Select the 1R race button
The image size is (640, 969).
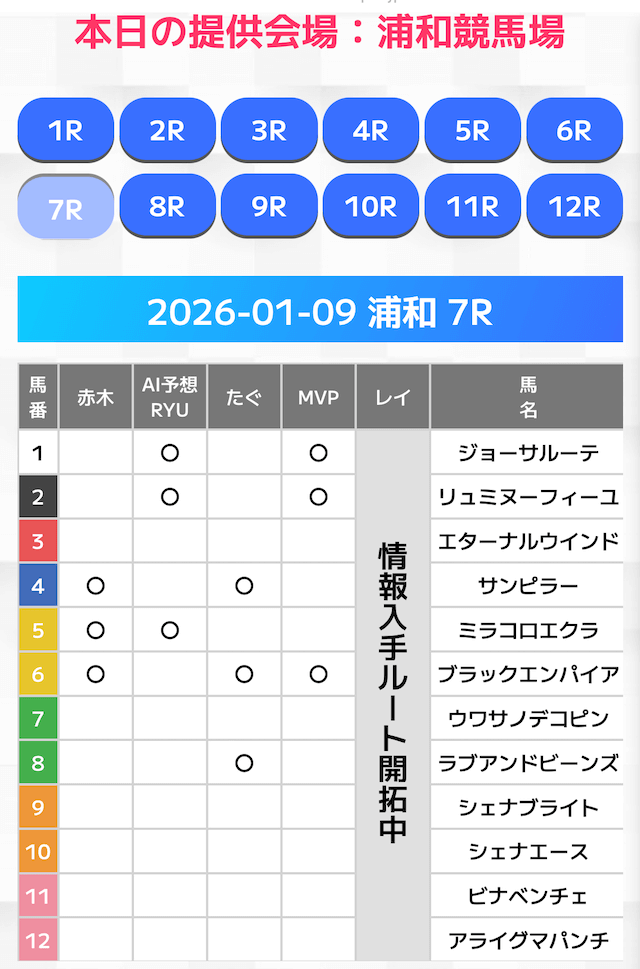[x=66, y=130]
